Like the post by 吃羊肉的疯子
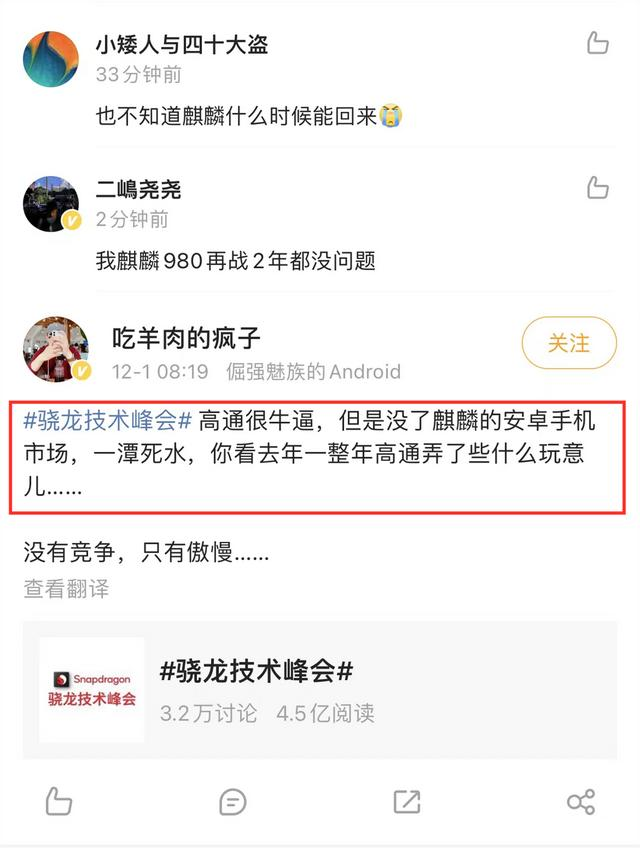This screenshot has width=640, height=848. pos(59,801)
